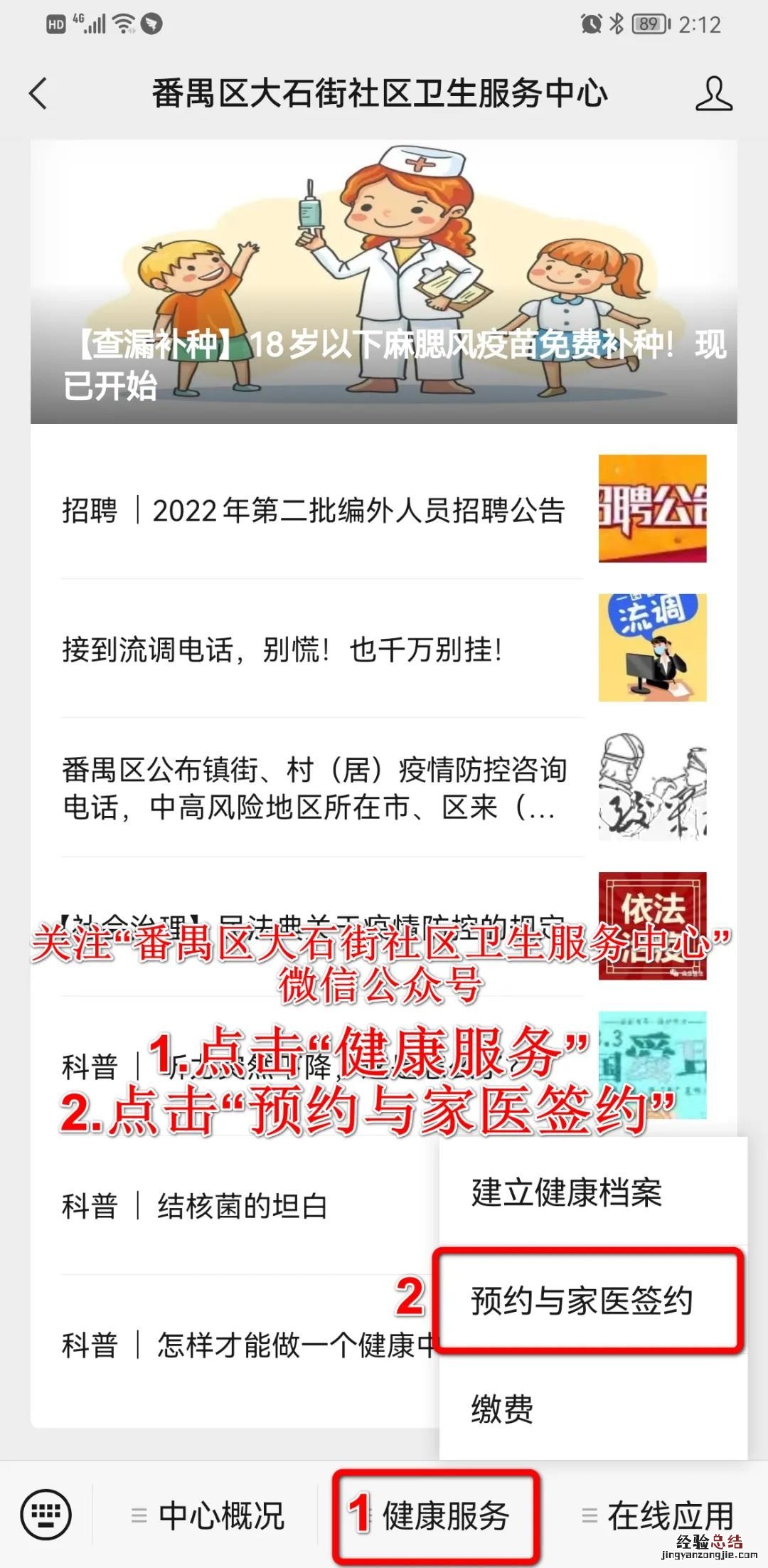This screenshot has width=768, height=1568.
Task: Open the 结核菌的坦白 article
Action: pyautogui.click(x=242, y=1206)
